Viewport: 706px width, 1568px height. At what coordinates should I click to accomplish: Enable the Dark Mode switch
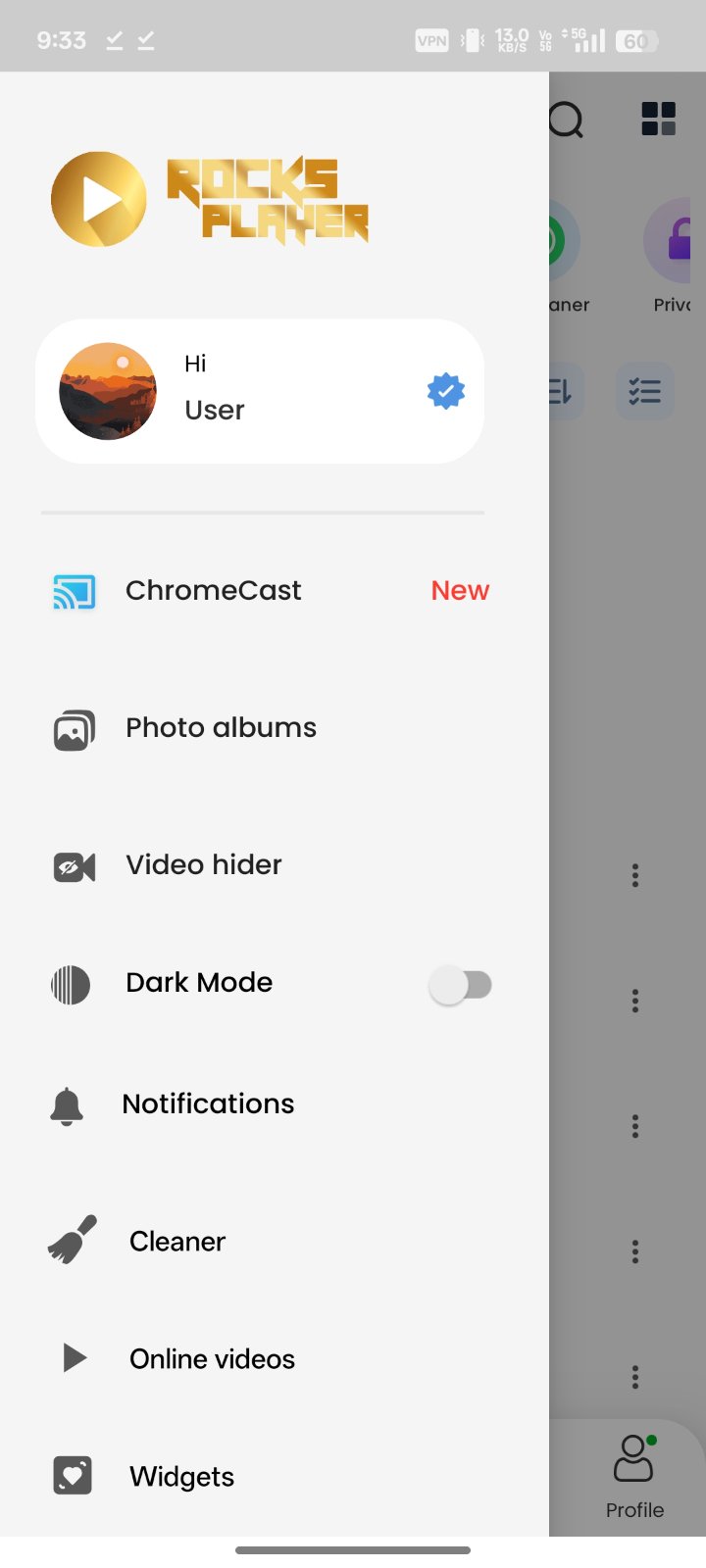(x=460, y=985)
